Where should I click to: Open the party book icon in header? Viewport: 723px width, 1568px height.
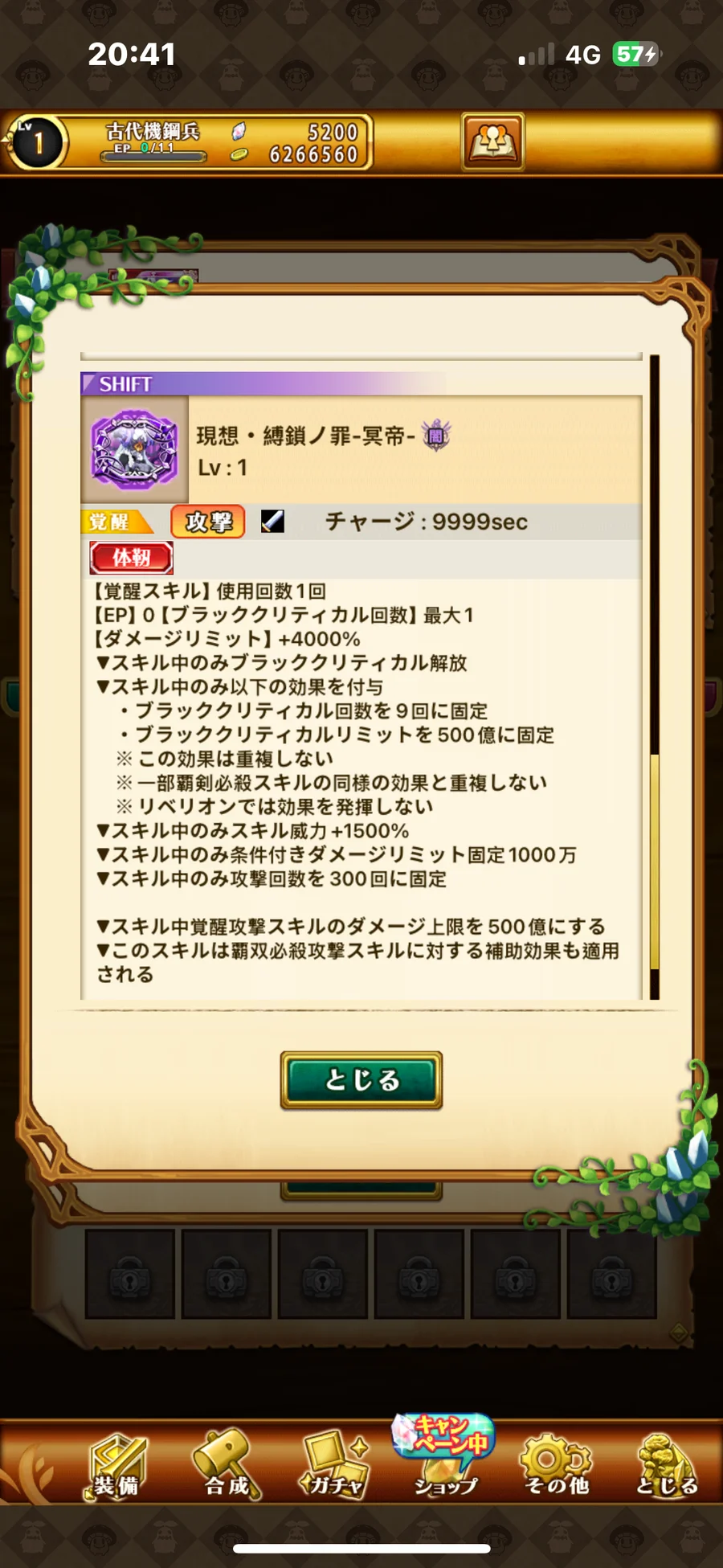(x=492, y=141)
